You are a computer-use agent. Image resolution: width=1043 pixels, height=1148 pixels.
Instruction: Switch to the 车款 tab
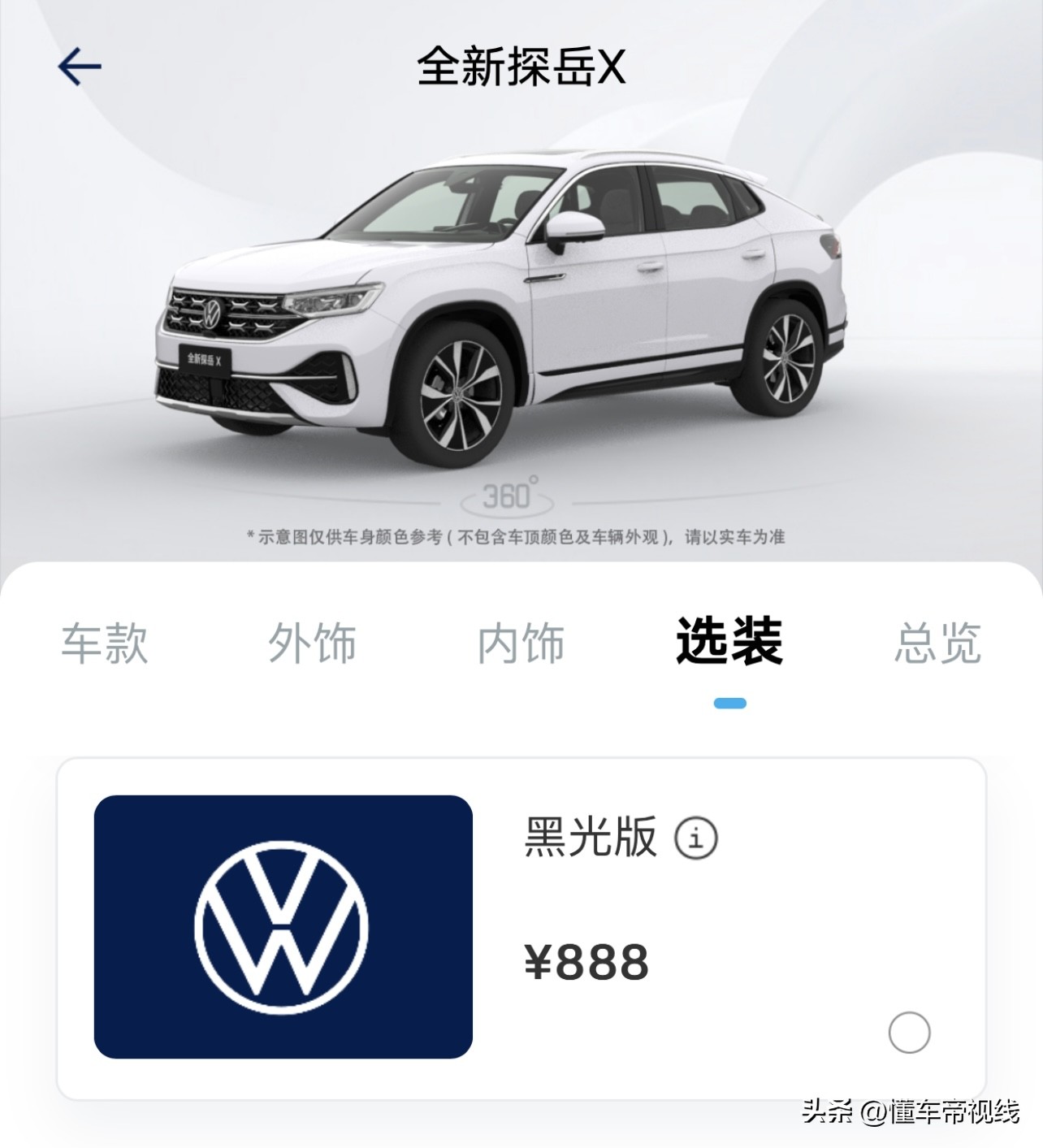coord(106,643)
